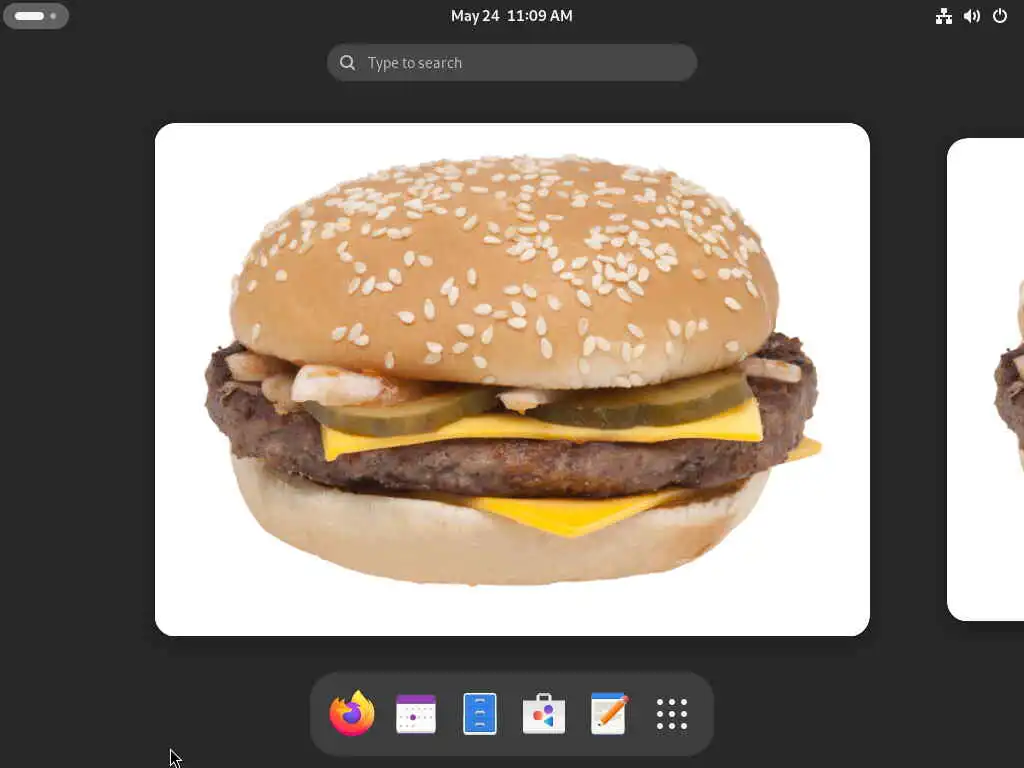Open the Calendar app in the dock
The image size is (1024, 768).
416,714
